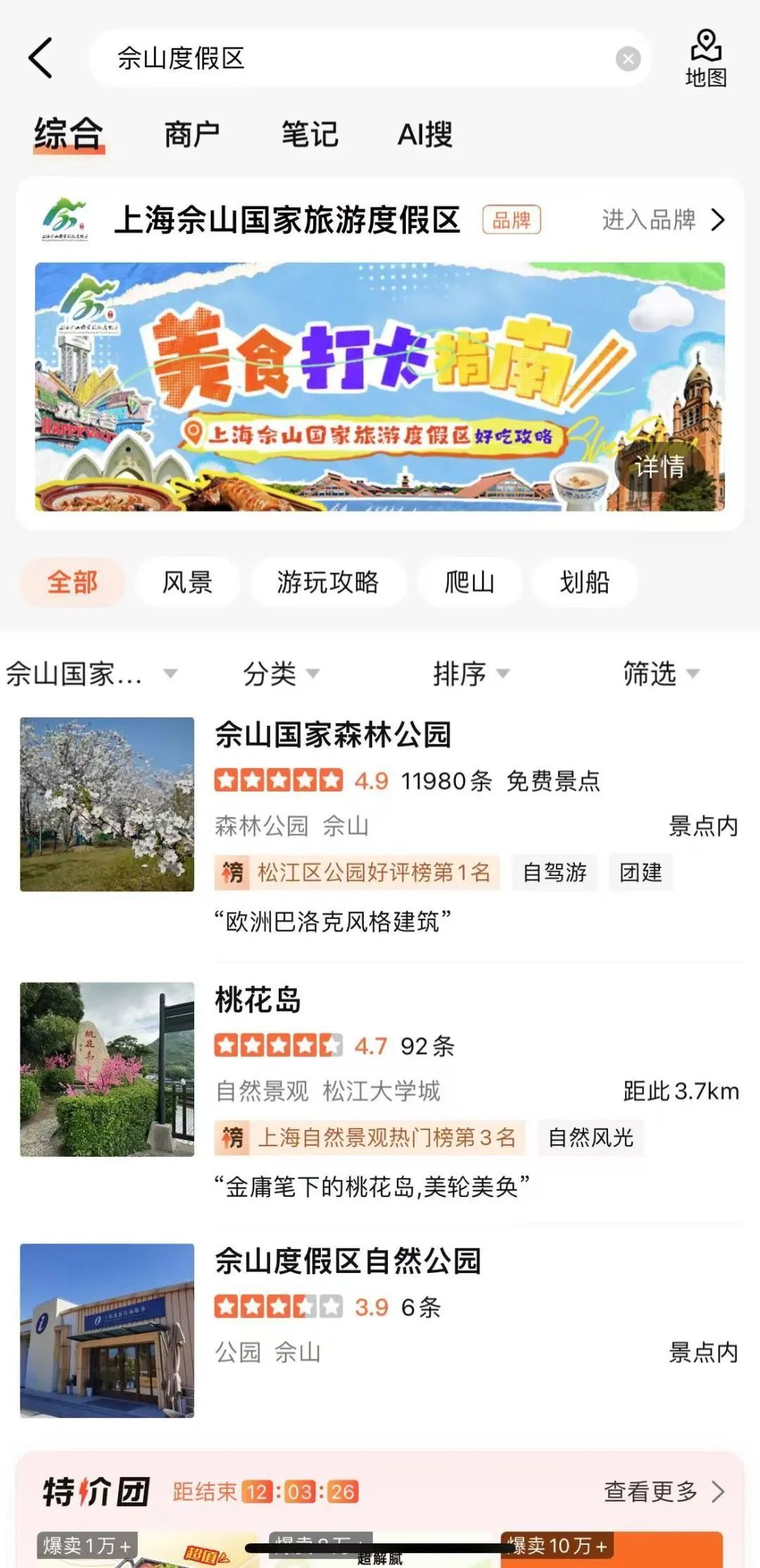Expand the 分类 category dropdown
Screen dimensions: 760x1568
tap(280, 674)
